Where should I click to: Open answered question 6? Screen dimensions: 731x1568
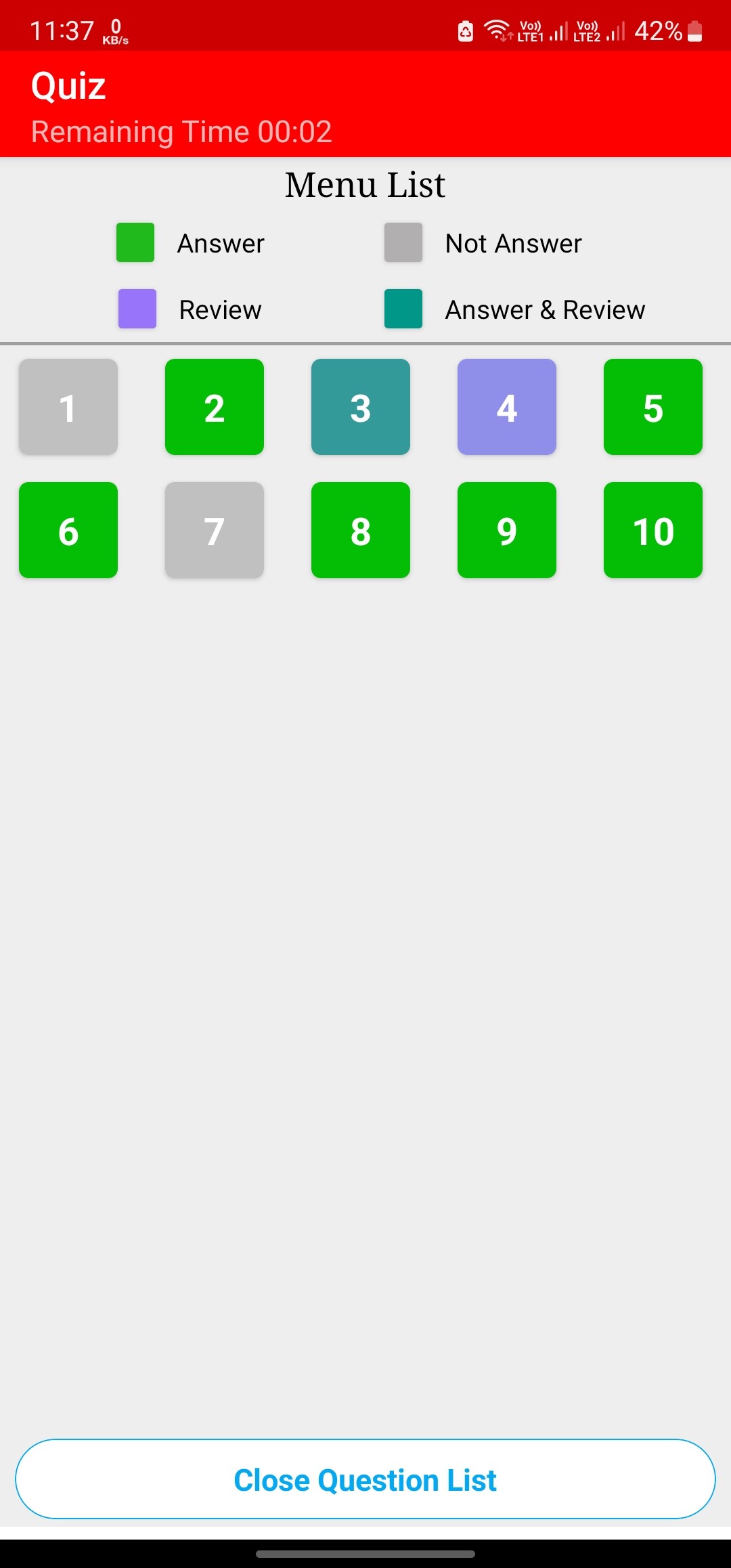click(68, 530)
